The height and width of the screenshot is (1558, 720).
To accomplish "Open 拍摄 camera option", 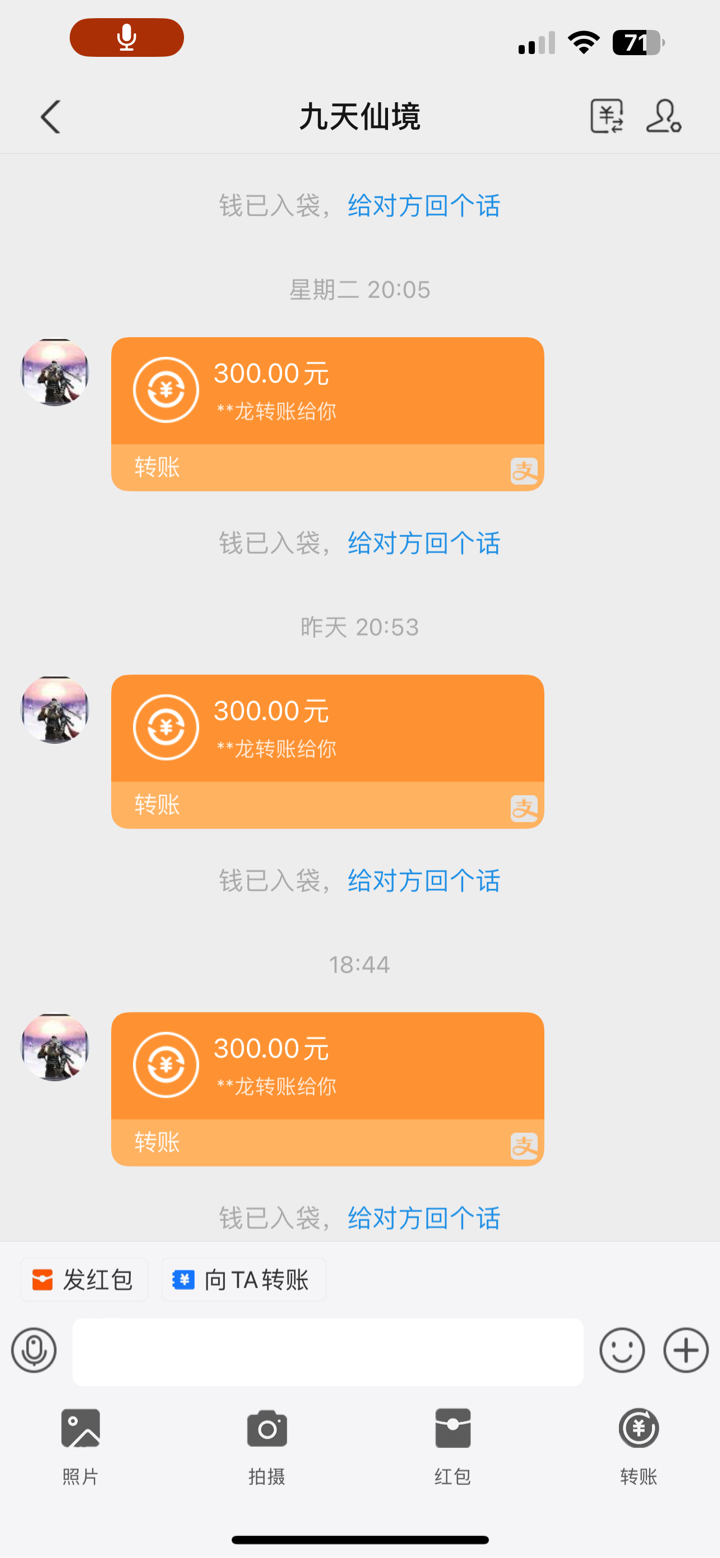I will click(267, 1446).
